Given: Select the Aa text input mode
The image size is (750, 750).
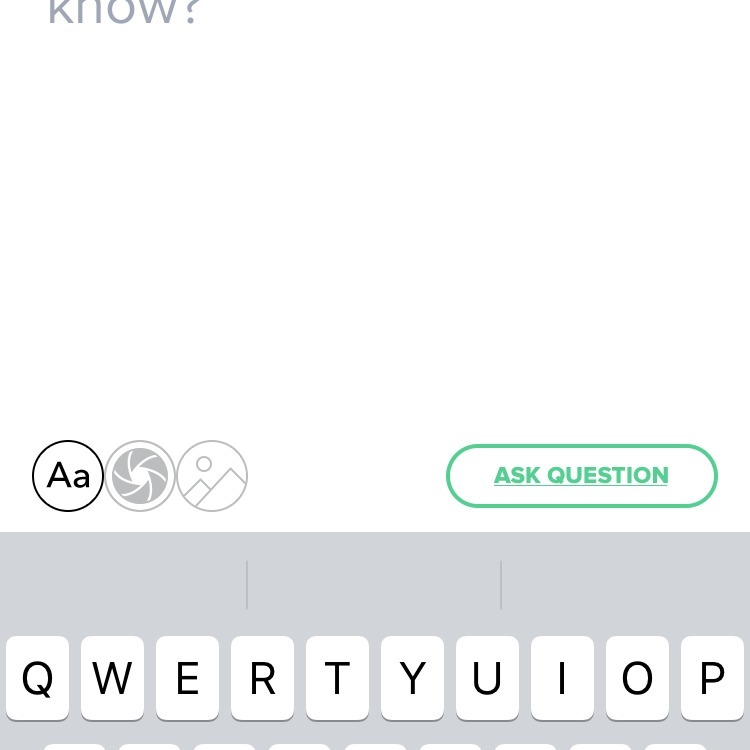Looking at the screenshot, I should (x=68, y=476).
